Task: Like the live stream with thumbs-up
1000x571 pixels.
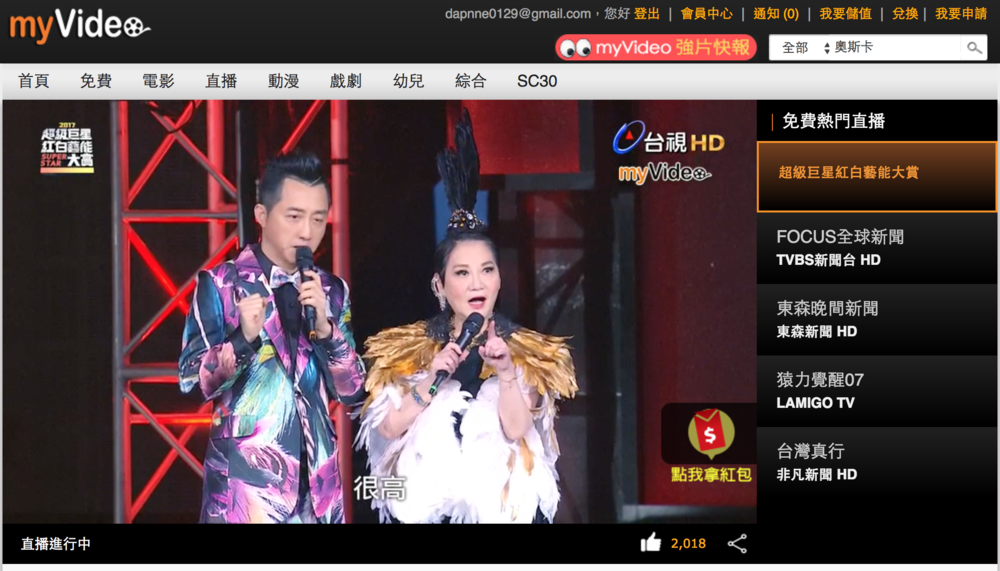Action: (x=651, y=543)
